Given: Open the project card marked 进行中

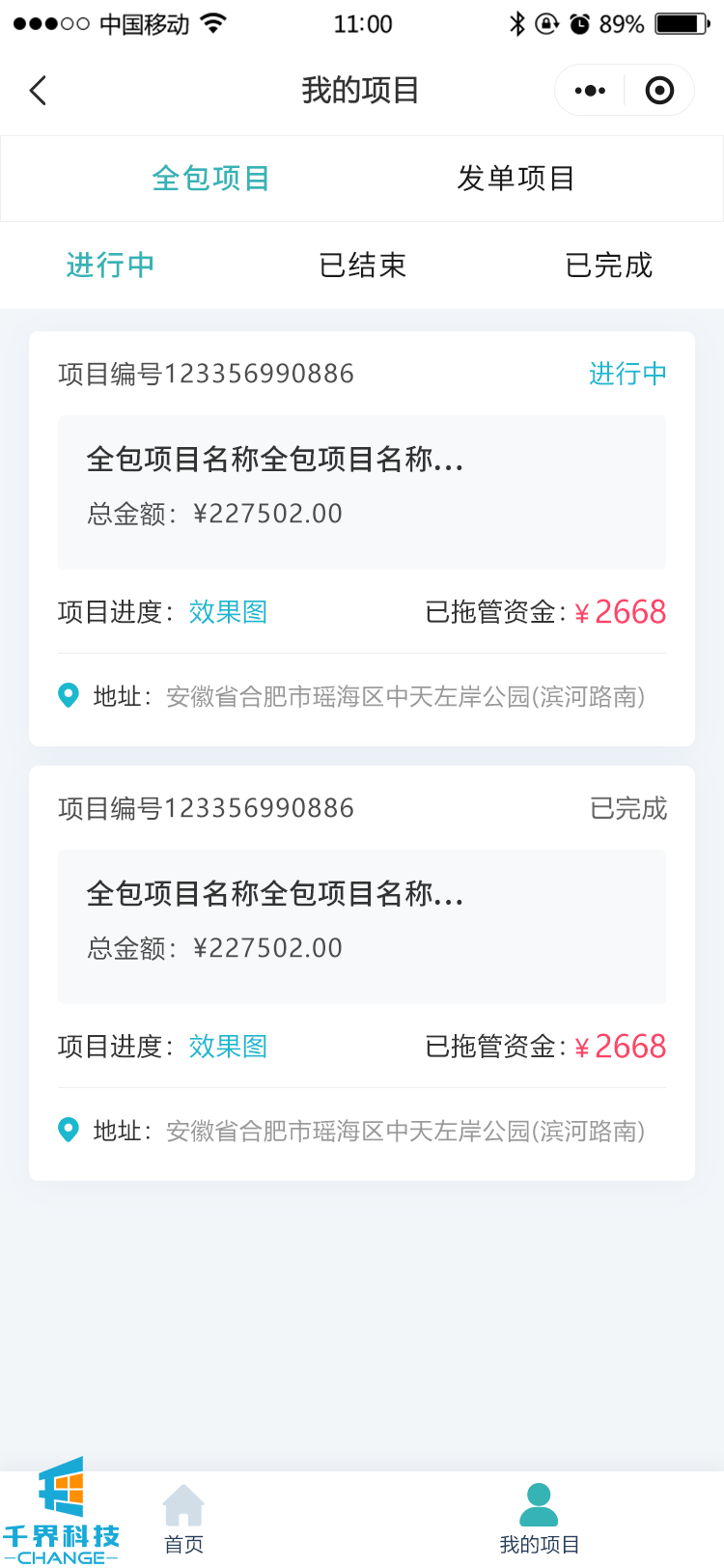Looking at the screenshot, I should [x=362, y=492].
